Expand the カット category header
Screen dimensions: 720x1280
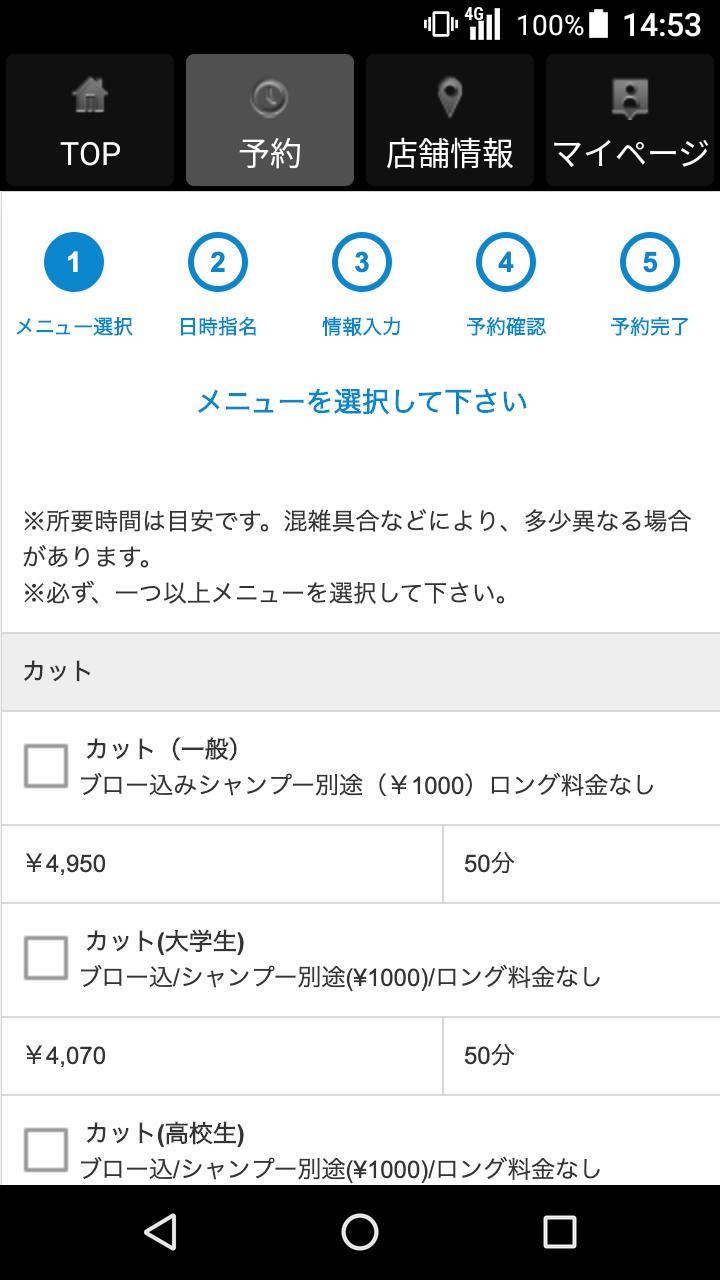360,671
